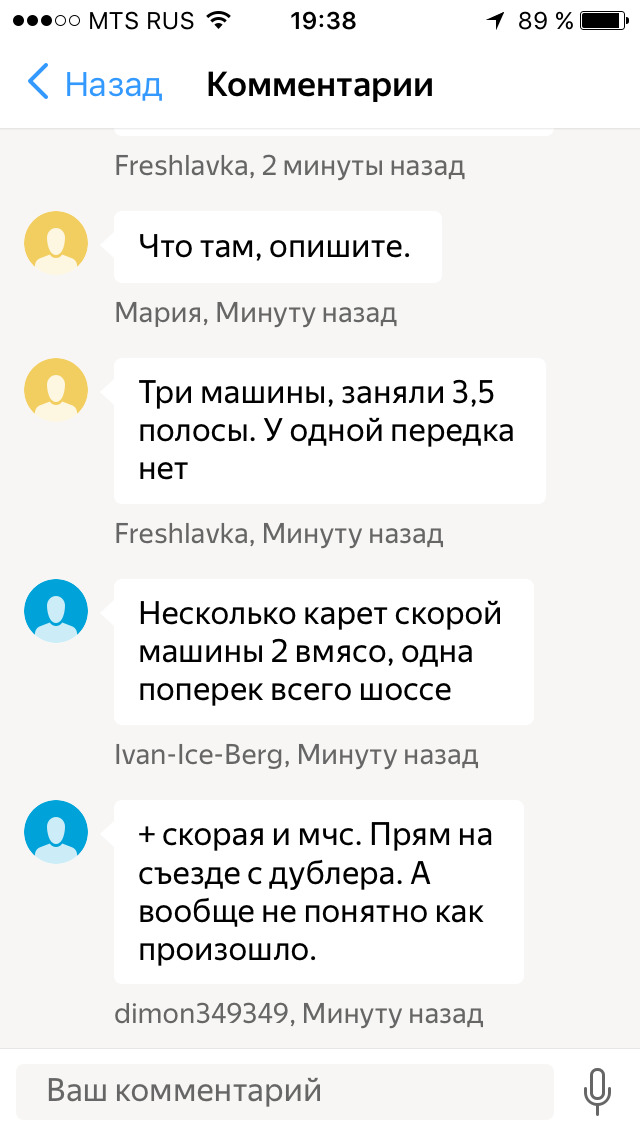Go back via the Назад button
The image size is (640, 1136).
95,85
